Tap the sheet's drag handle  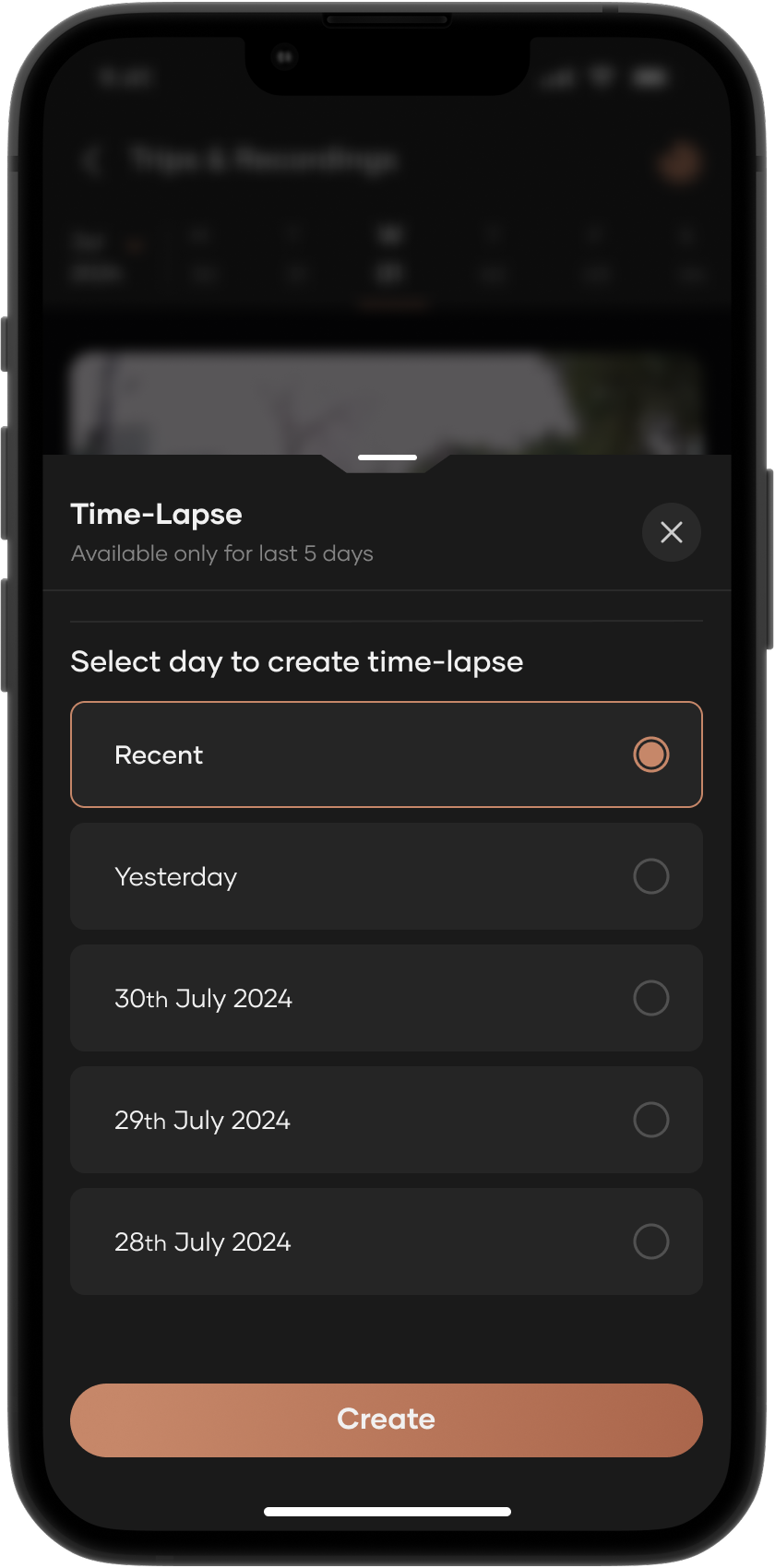coord(387,457)
